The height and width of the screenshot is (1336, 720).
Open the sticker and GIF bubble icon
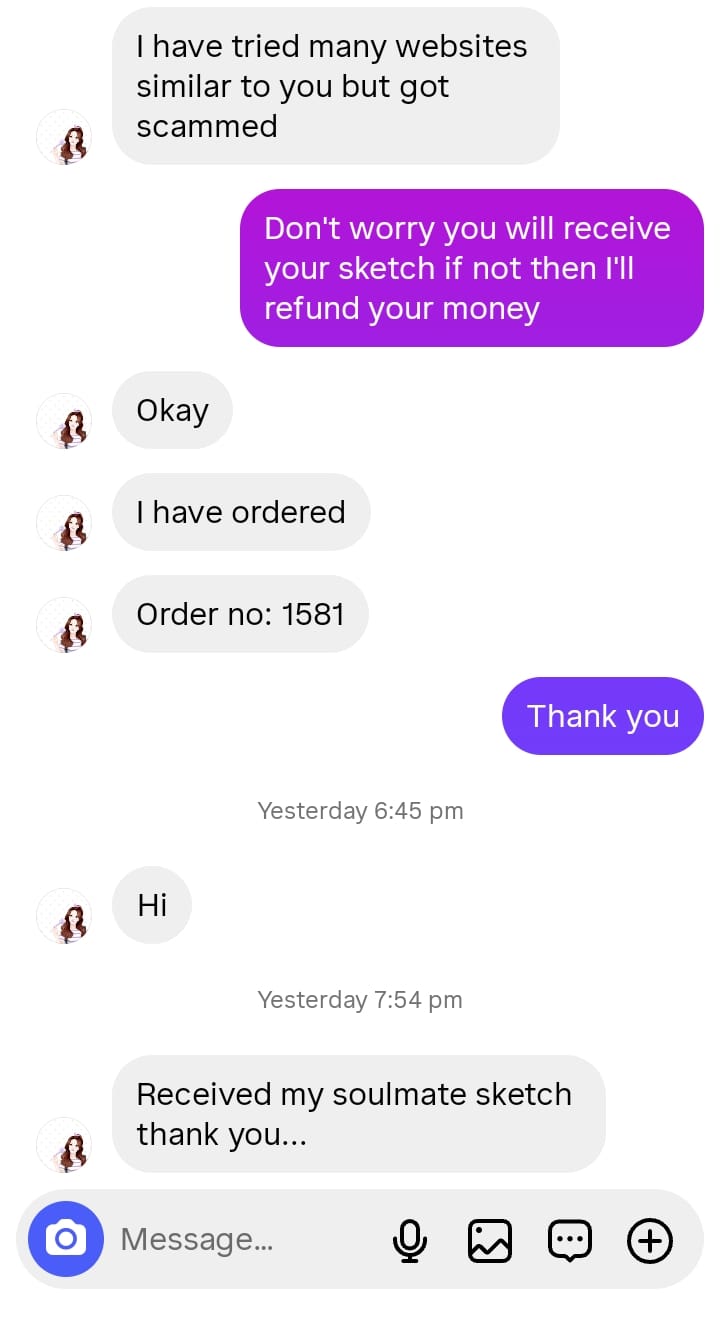[570, 1241]
